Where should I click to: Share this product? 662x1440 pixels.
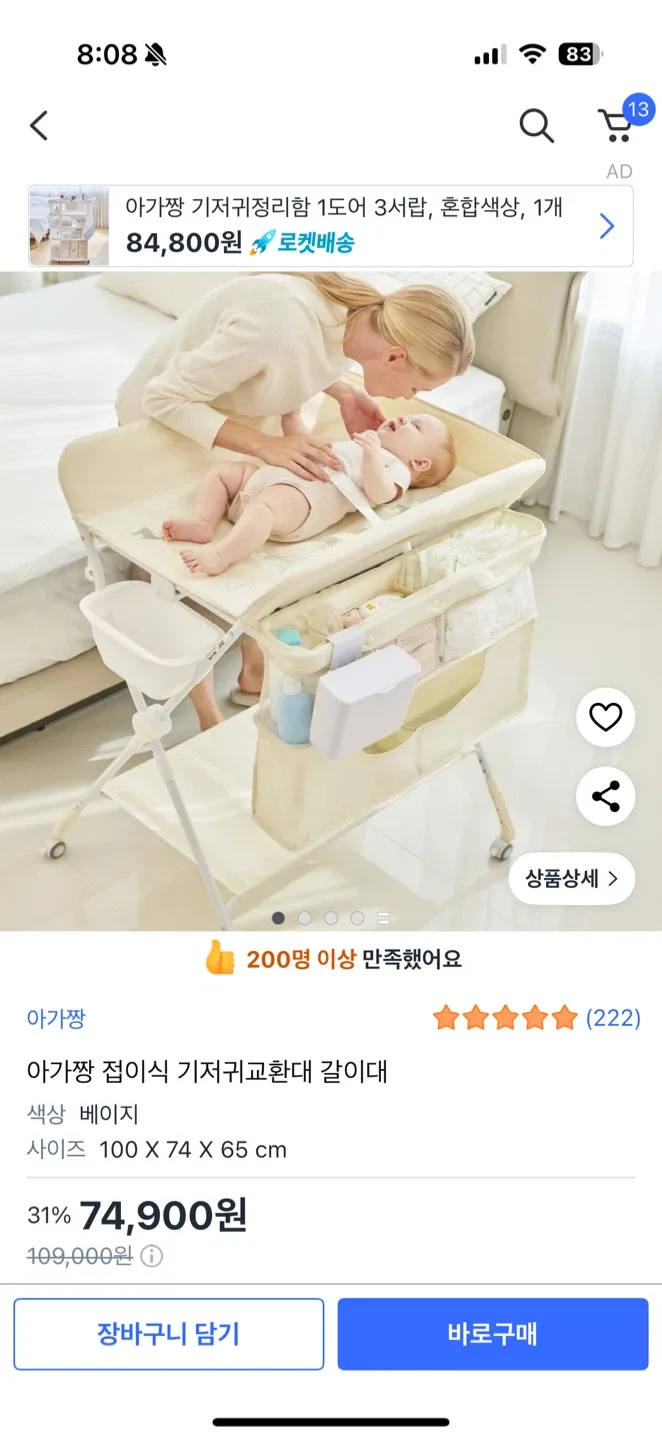[605, 797]
